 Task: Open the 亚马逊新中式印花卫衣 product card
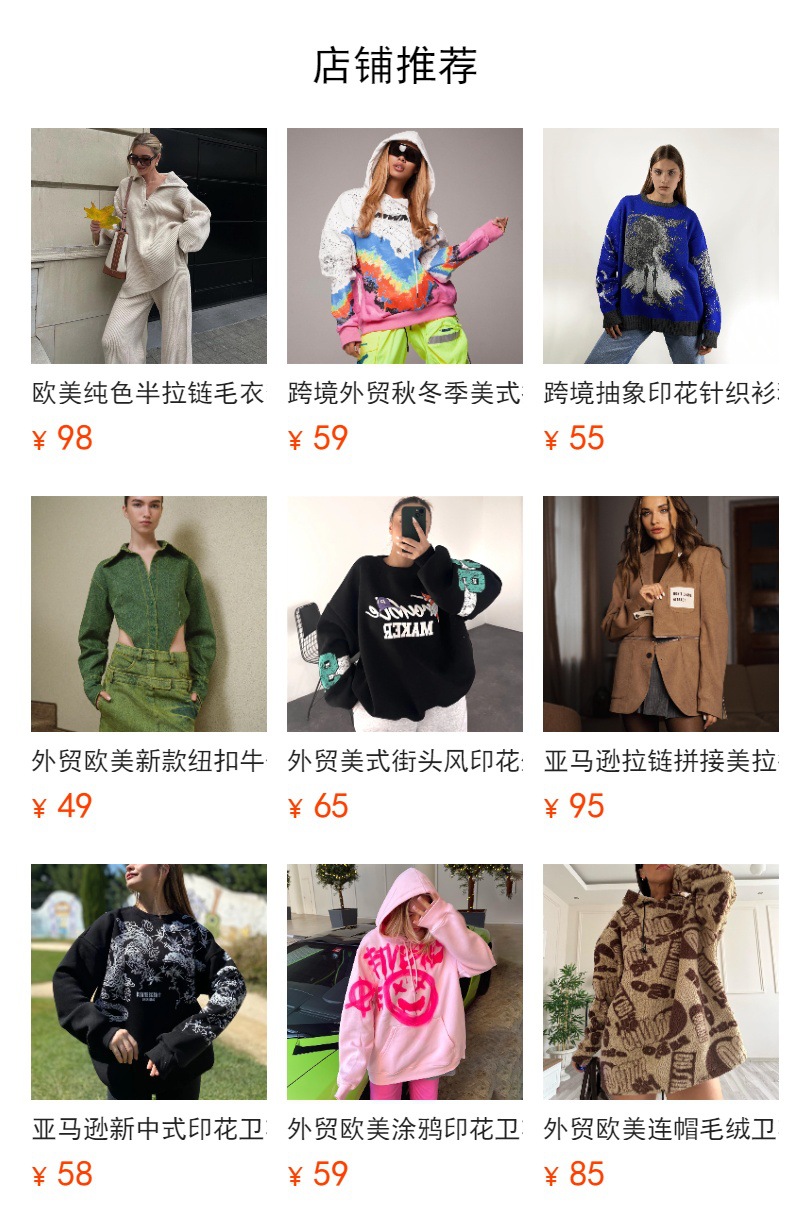(x=148, y=982)
